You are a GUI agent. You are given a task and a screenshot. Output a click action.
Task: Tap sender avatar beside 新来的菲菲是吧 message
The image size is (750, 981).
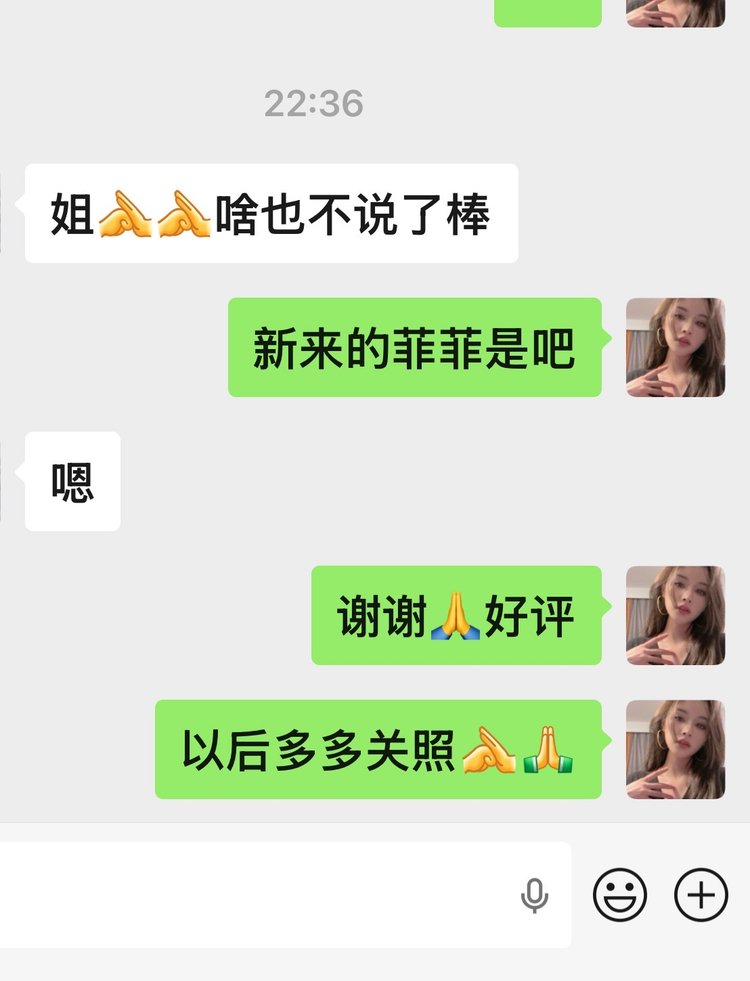[675, 347]
